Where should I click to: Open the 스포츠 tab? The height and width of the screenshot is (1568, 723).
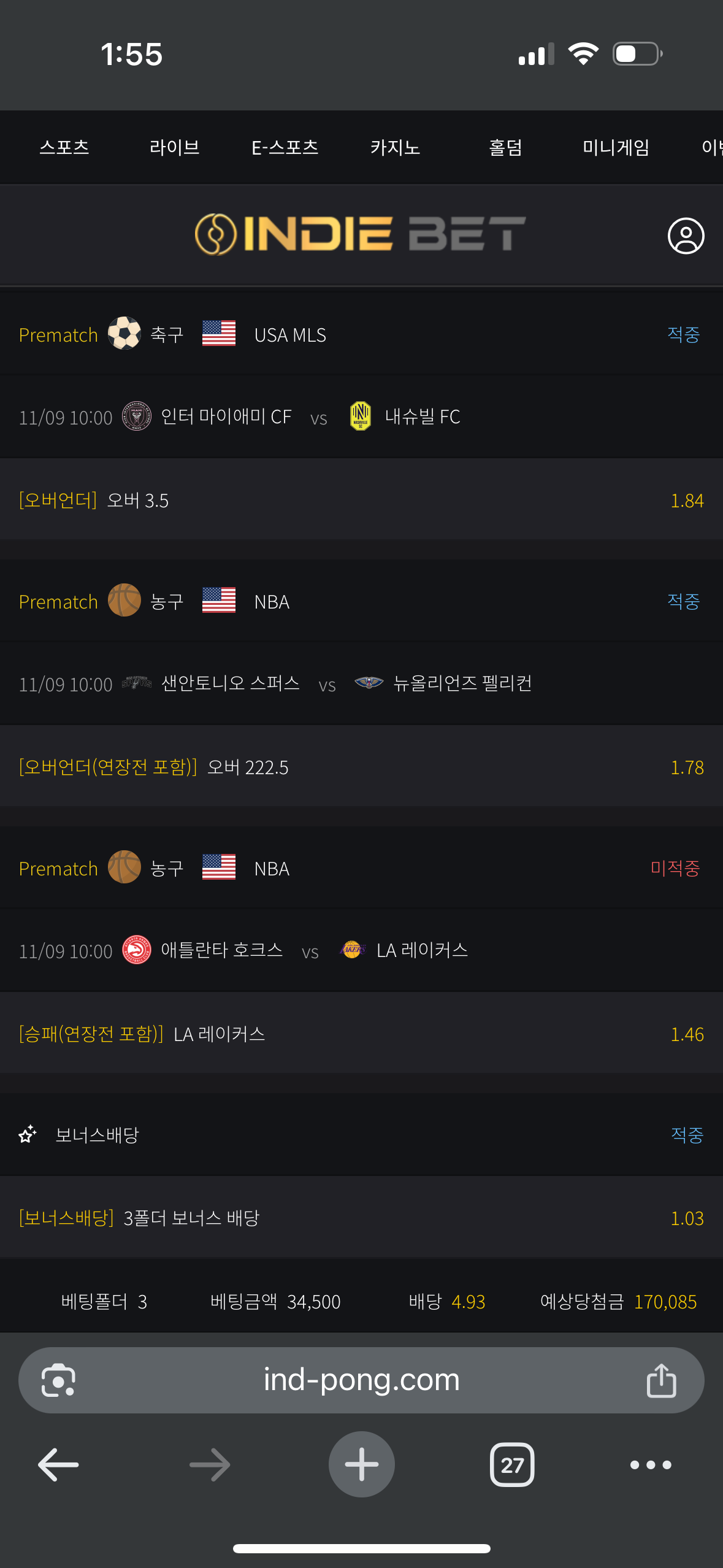[x=64, y=147]
